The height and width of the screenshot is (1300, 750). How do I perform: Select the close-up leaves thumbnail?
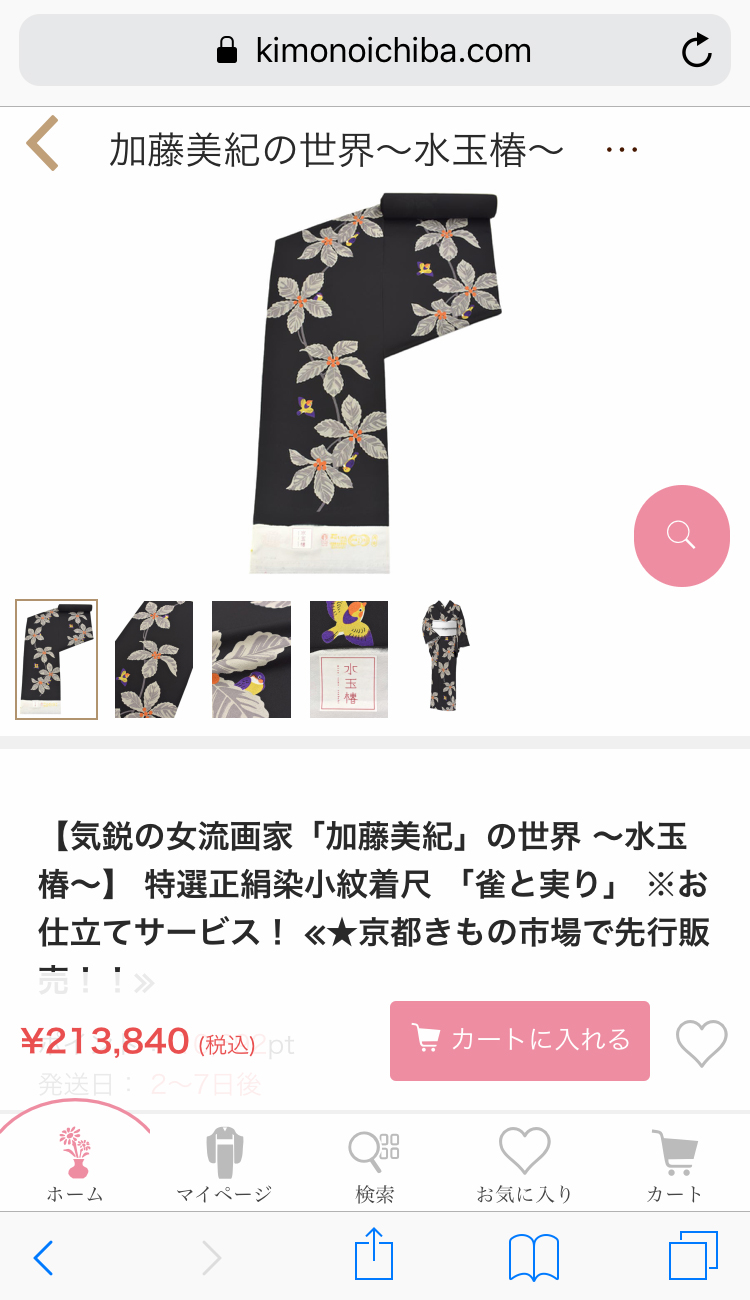tap(154, 659)
